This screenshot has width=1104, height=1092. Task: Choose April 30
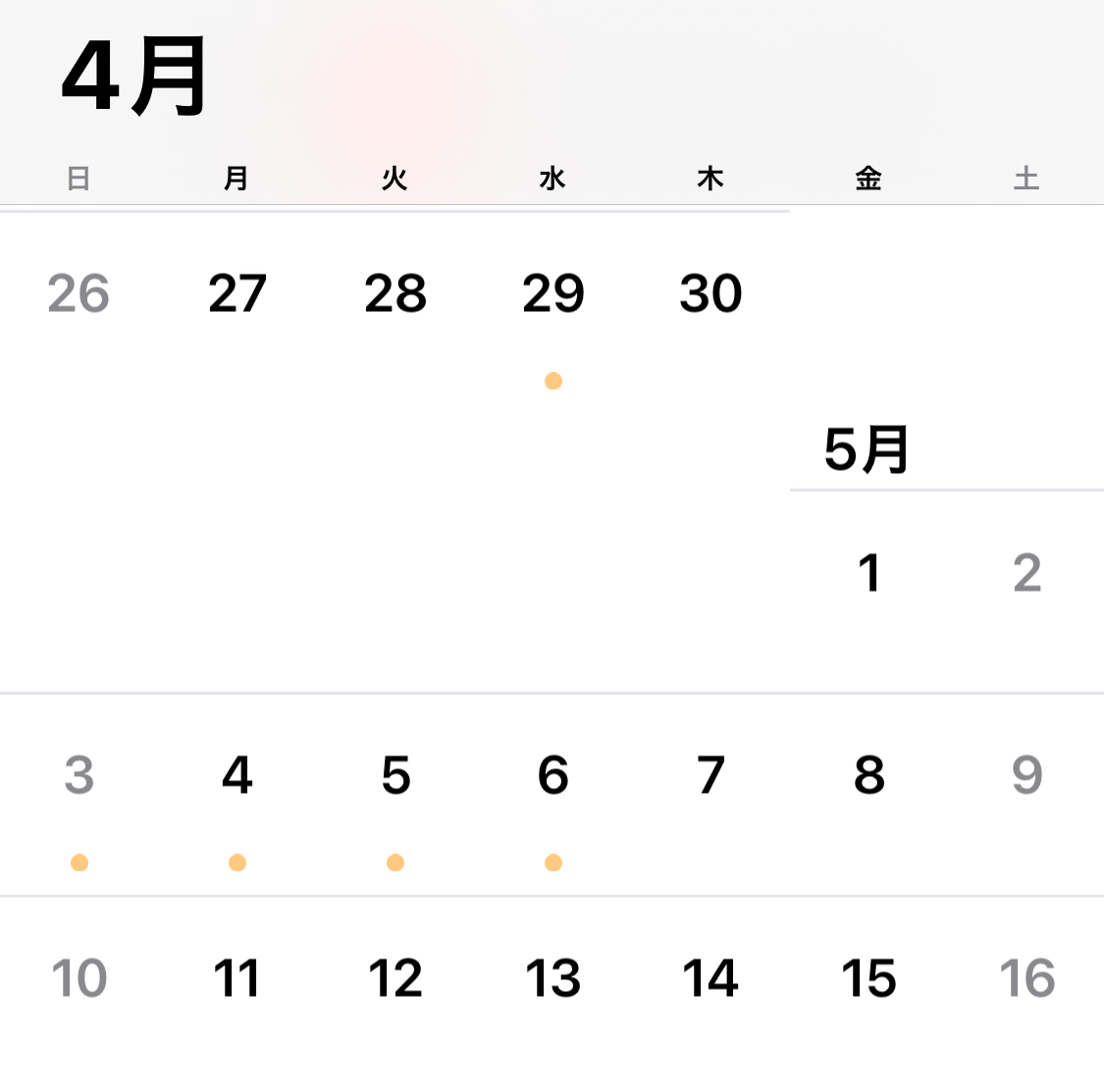pyautogui.click(x=710, y=293)
